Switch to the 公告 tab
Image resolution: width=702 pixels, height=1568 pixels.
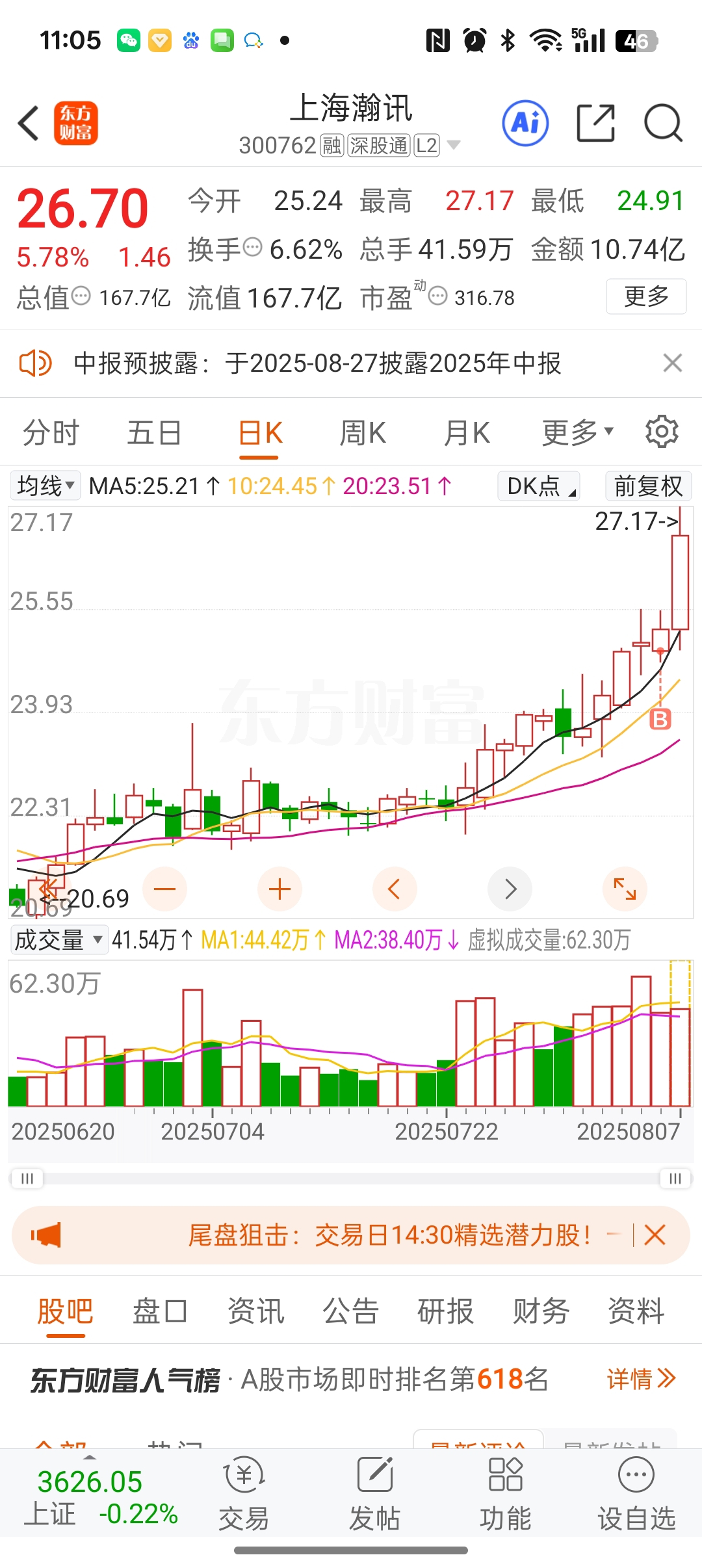(x=351, y=1311)
